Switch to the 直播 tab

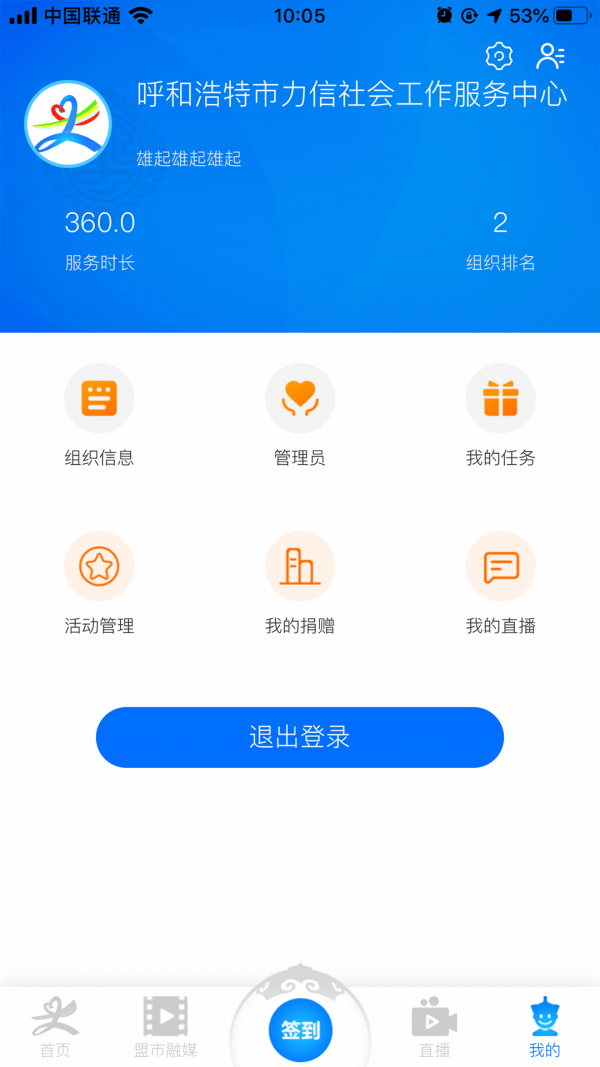click(434, 1027)
